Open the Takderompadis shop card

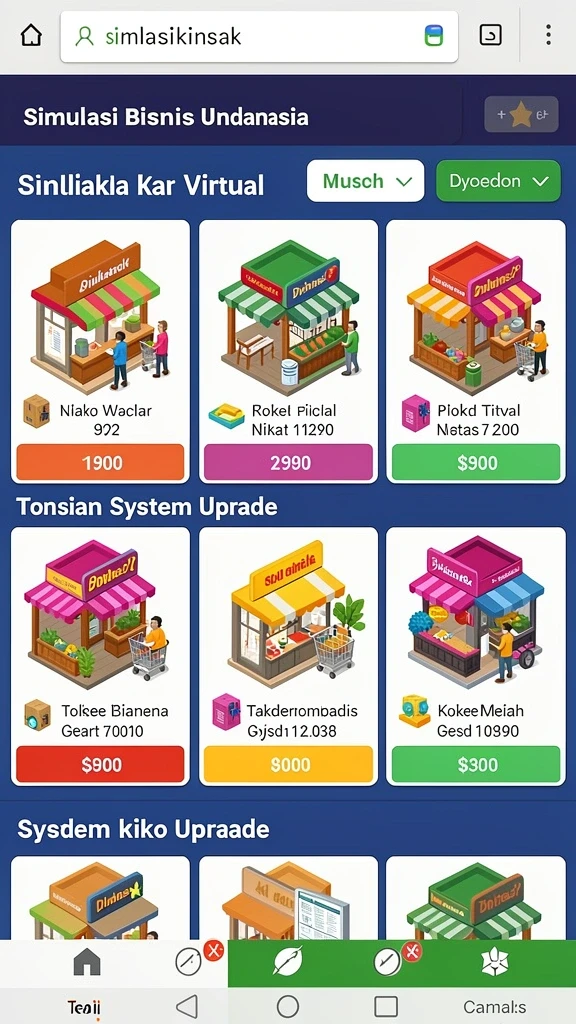(288, 656)
